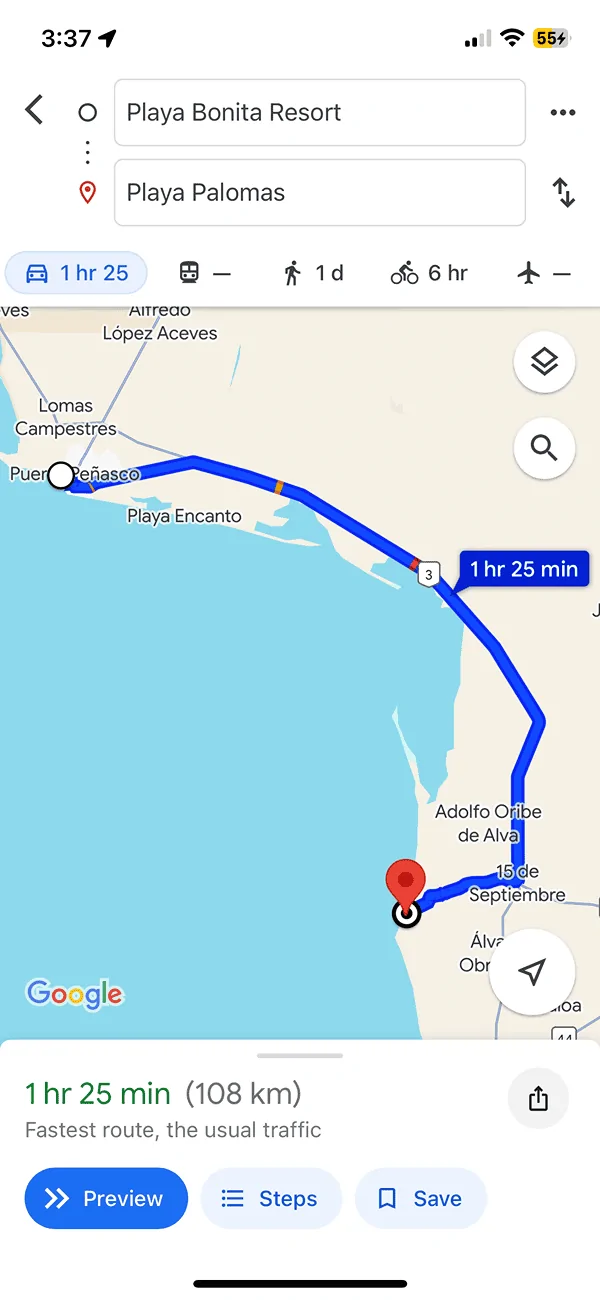Open the map layers selector
This screenshot has height=1300, width=600.
[x=544, y=362]
